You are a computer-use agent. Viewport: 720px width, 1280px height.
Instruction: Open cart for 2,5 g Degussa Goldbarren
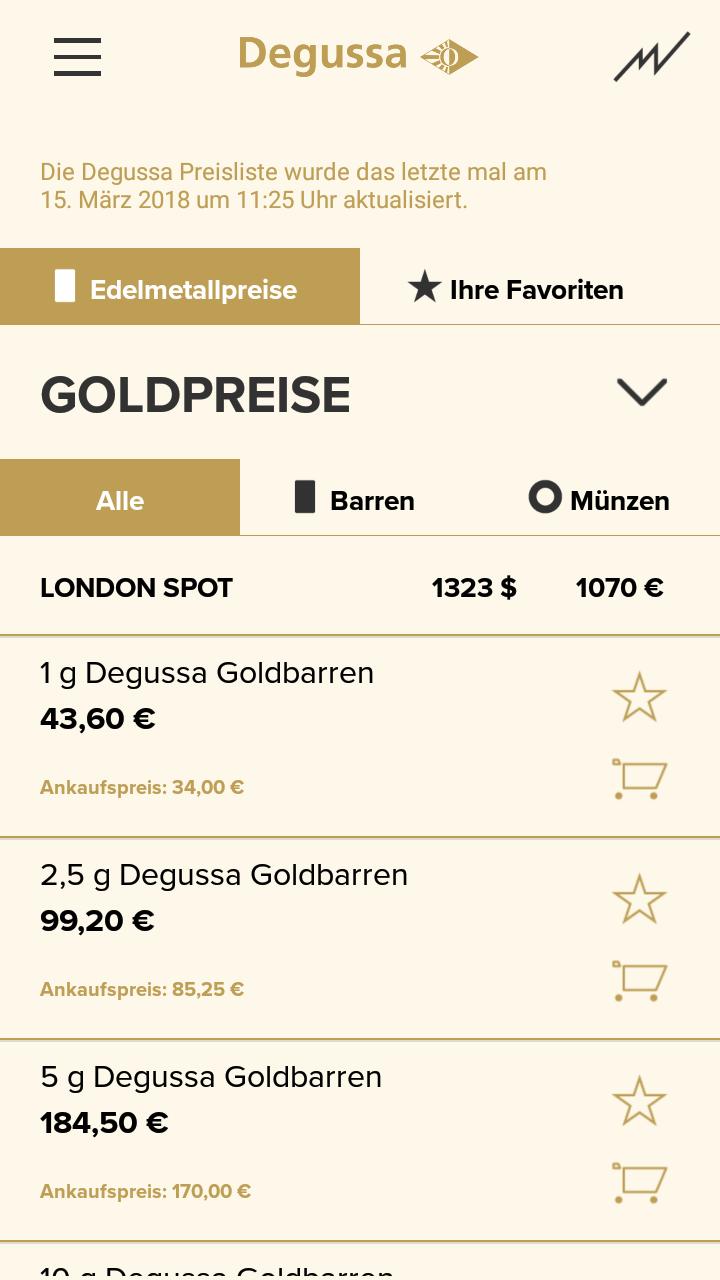638,978
